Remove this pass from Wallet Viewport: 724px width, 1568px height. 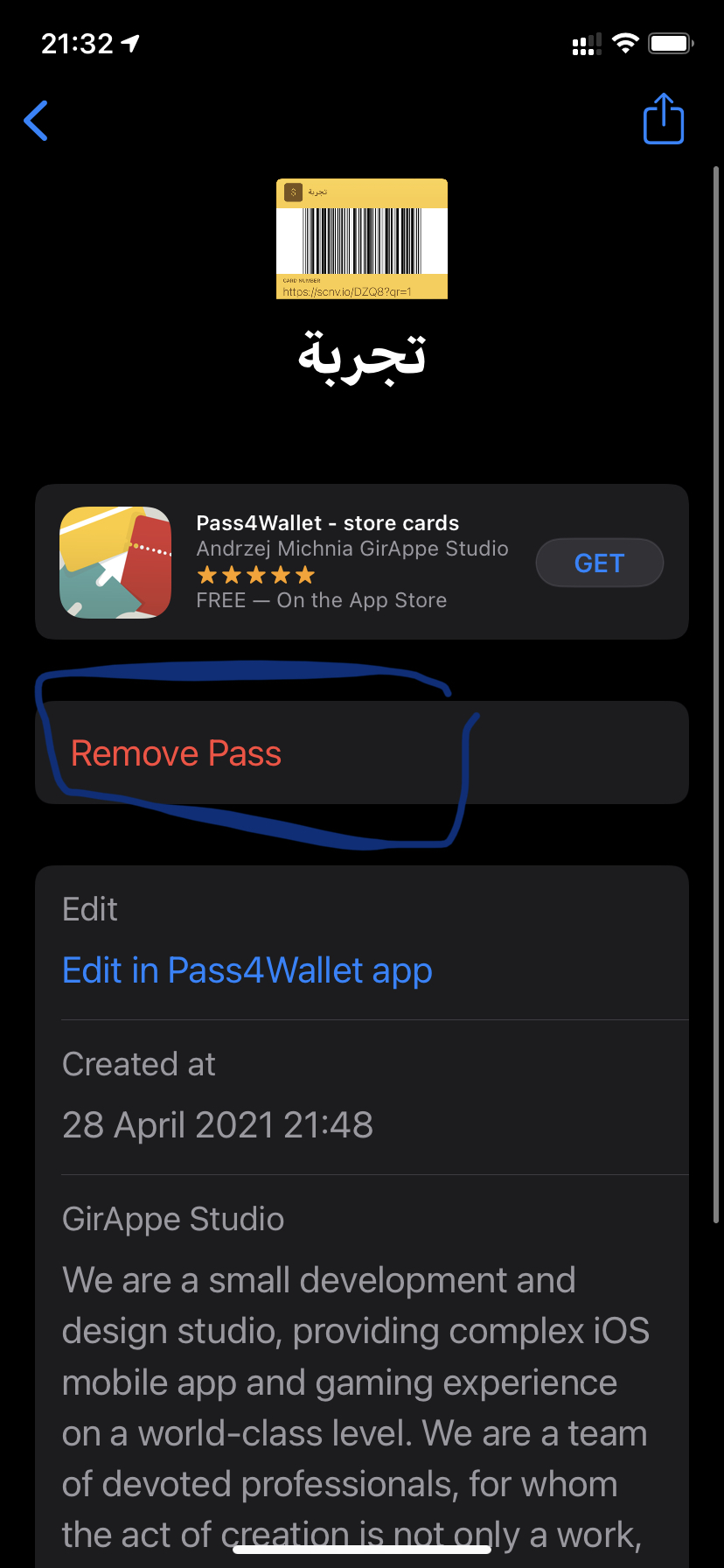coord(177,753)
